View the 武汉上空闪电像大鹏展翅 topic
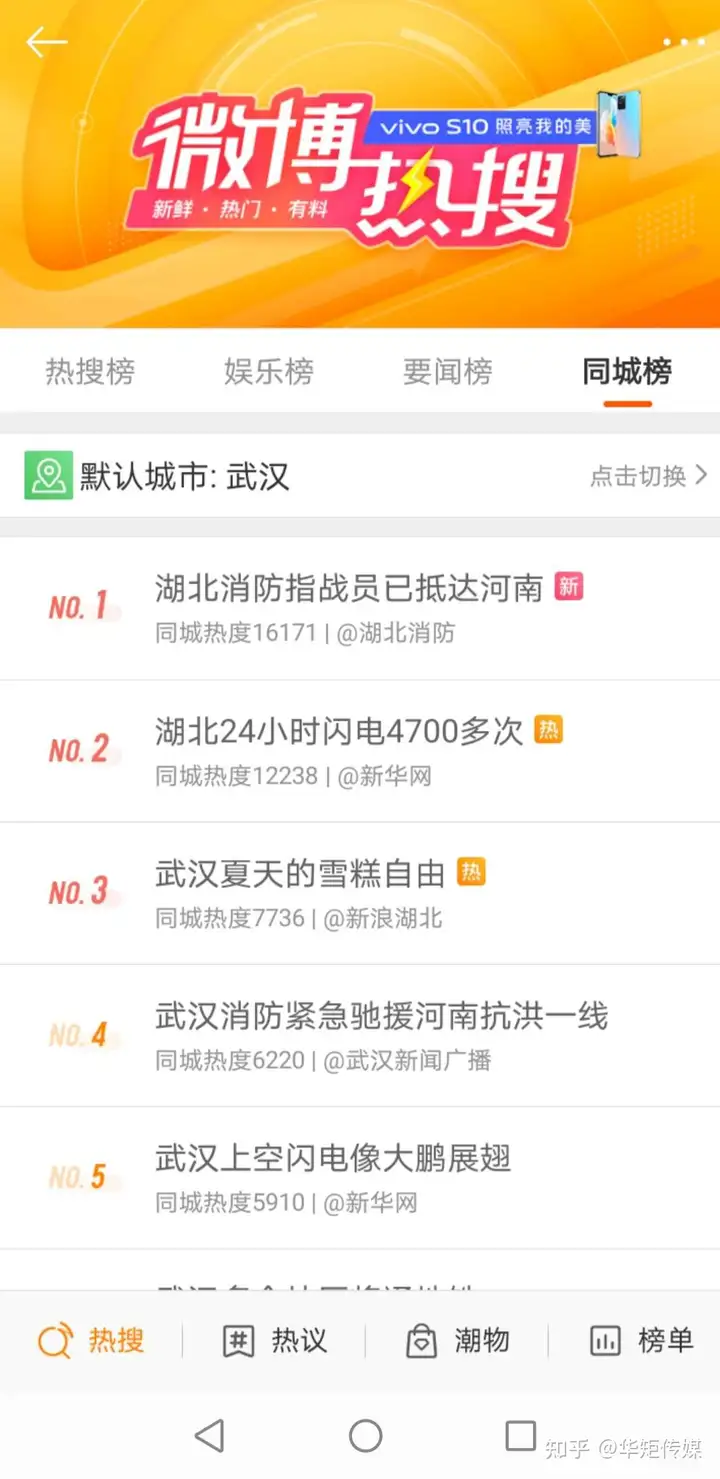Image resolution: width=720 pixels, height=1479 pixels. coord(333,1159)
